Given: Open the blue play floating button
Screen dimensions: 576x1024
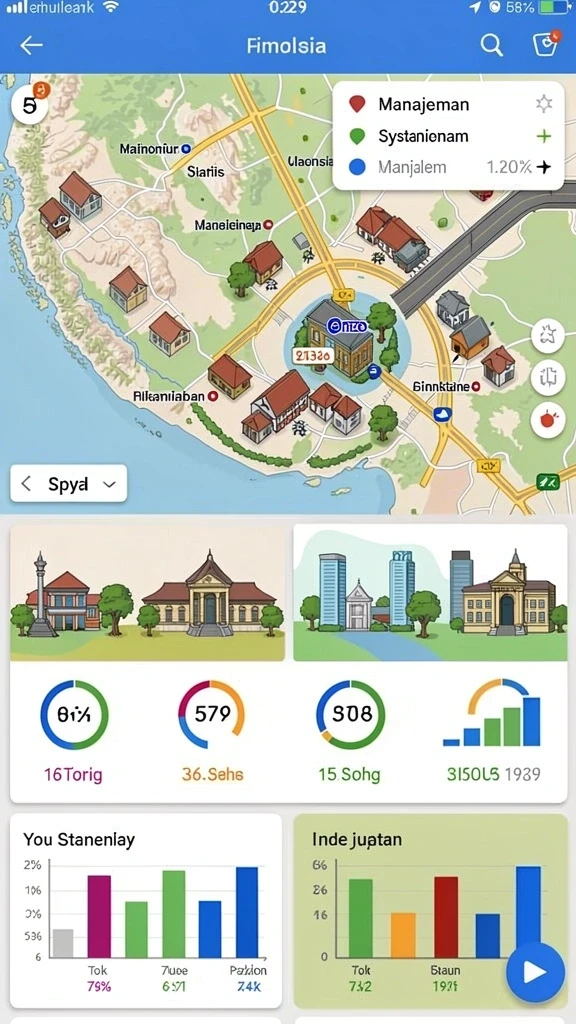Looking at the screenshot, I should pyautogui.click(x=535, y=972).
